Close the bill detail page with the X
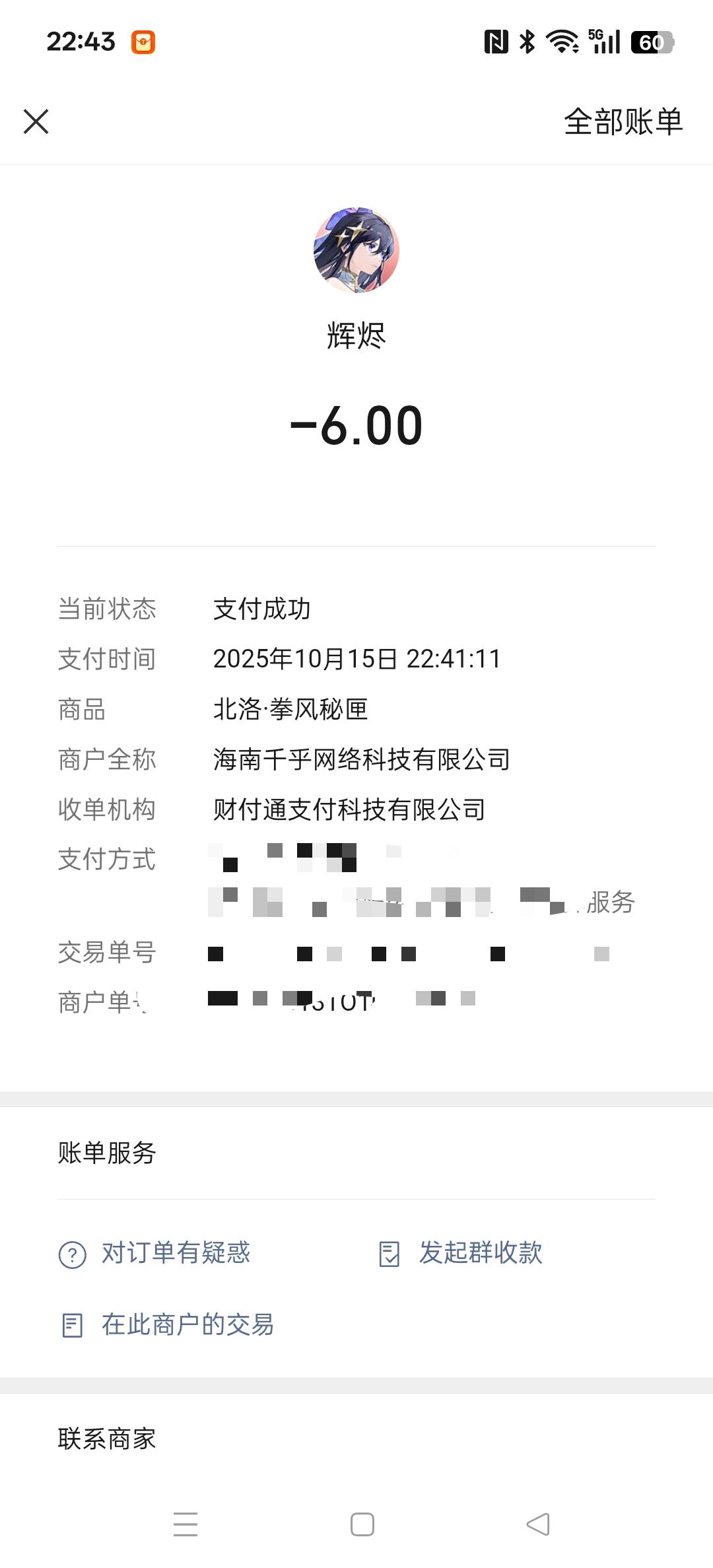This screenshot has width=713, height=1568. 36,122
